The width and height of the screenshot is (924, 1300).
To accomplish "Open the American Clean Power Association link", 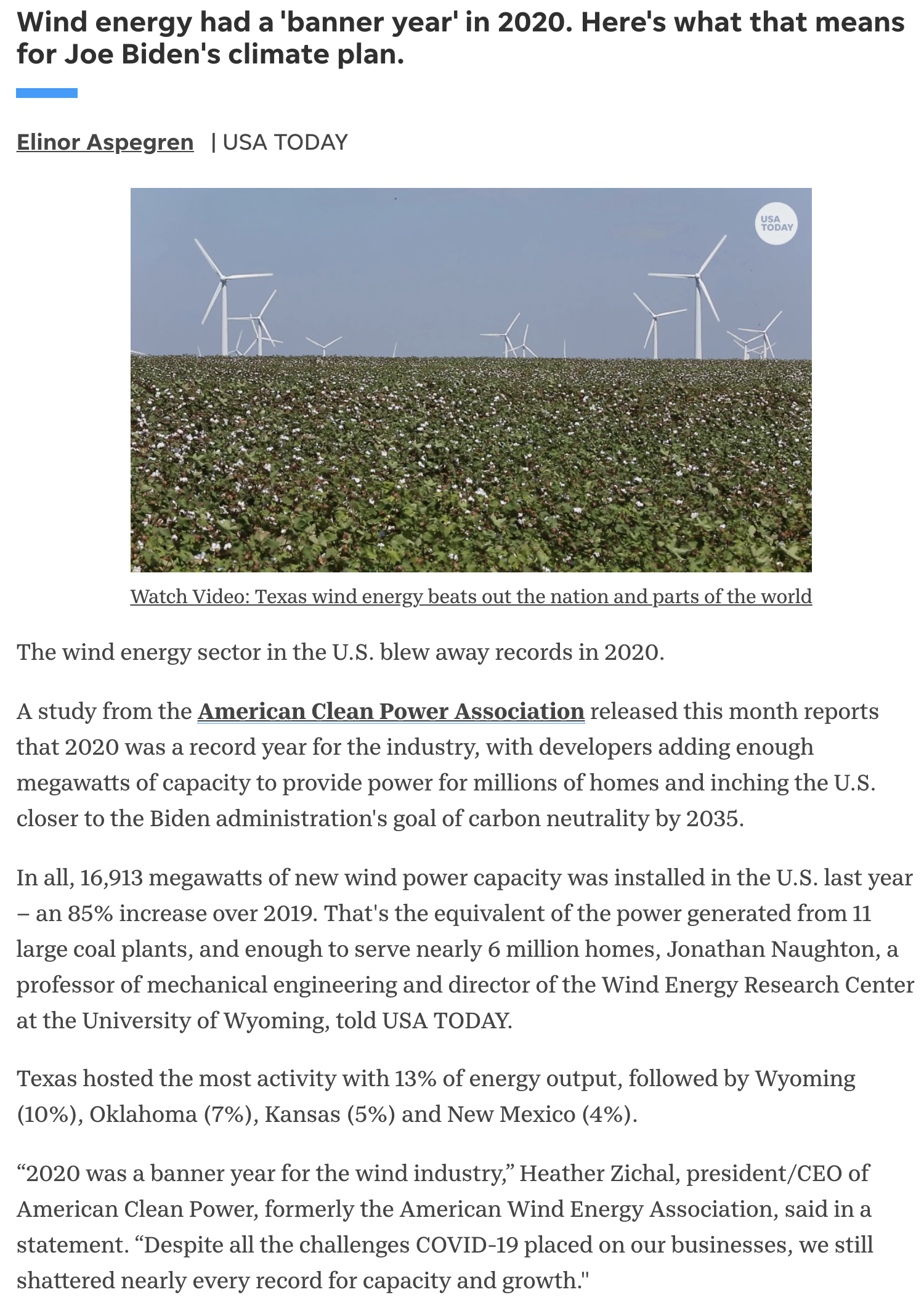I will 391,711.
